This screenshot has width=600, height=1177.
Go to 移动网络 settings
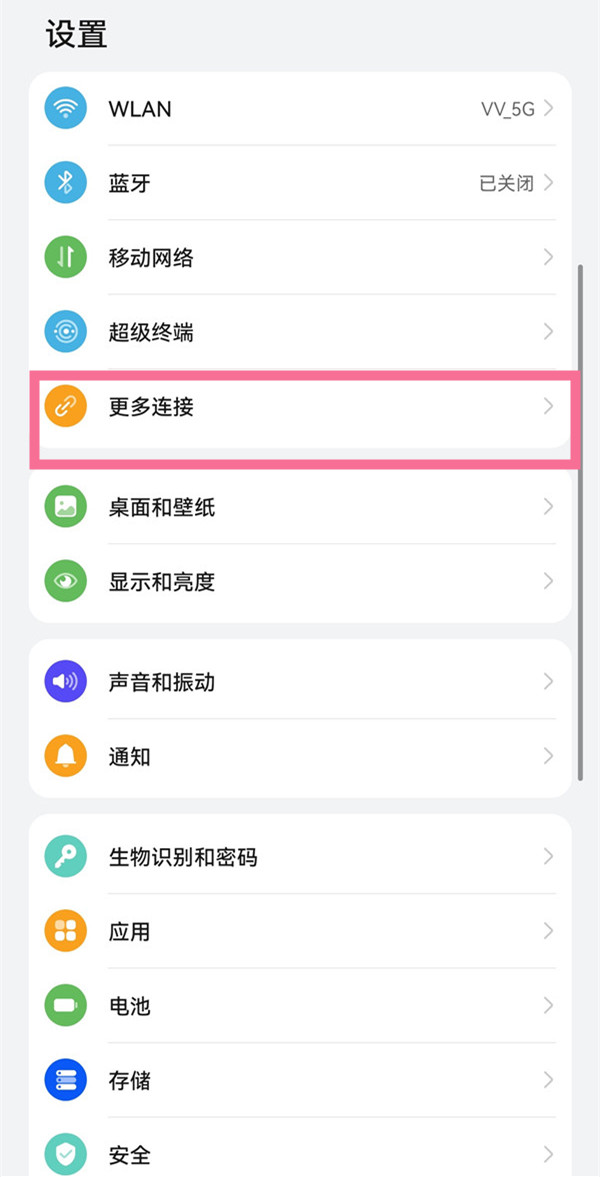pos(300,257)
